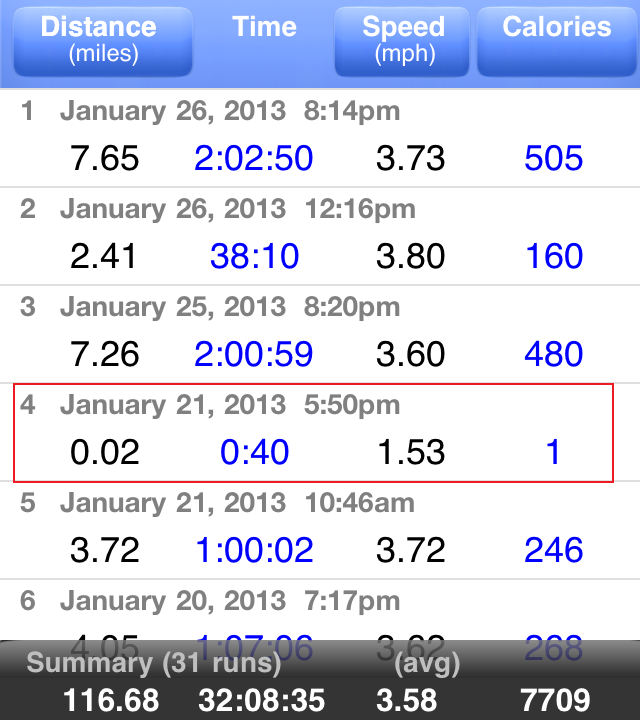Sort runs by Distance column
This screenshot has height=720, width=640.
pos(98,40)
